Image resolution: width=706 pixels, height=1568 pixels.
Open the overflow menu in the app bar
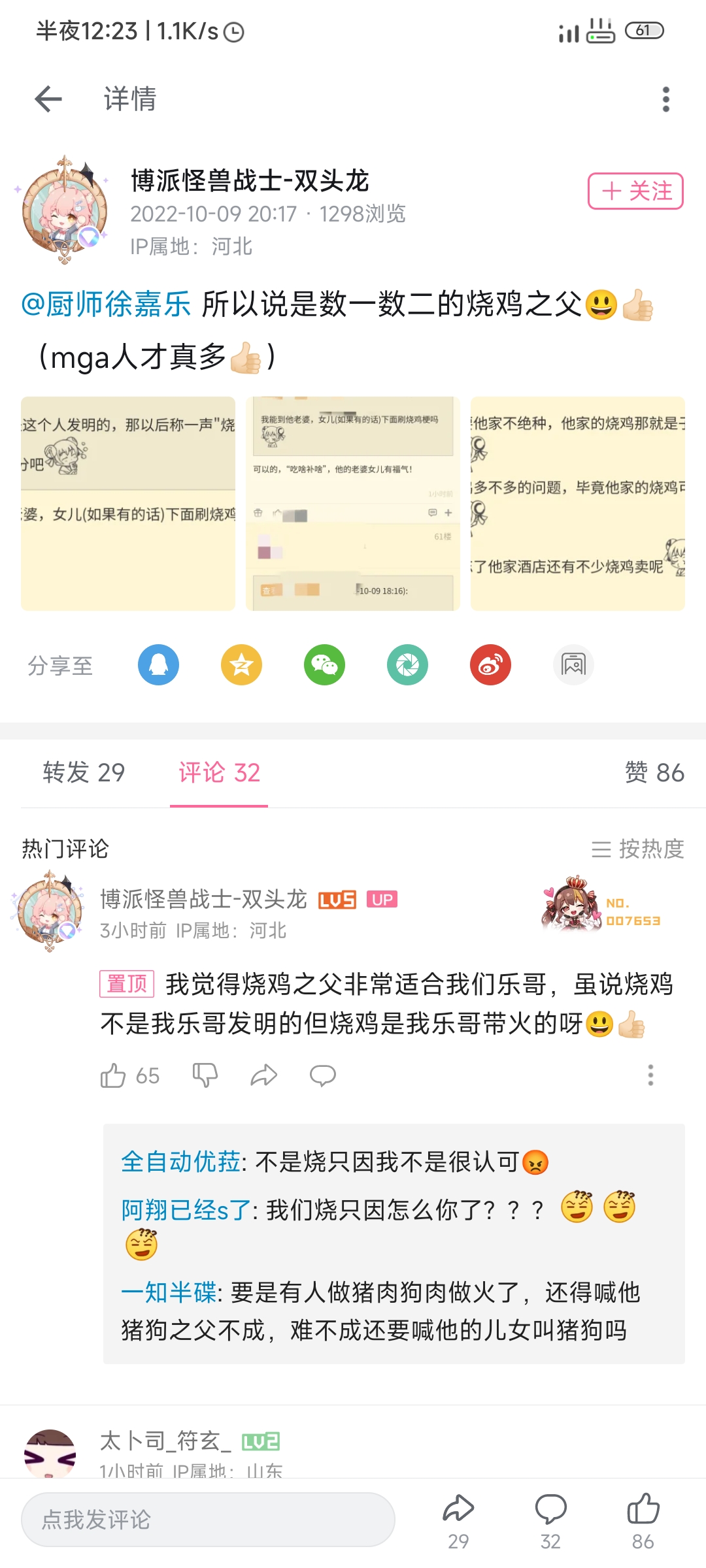click(665, 99)
